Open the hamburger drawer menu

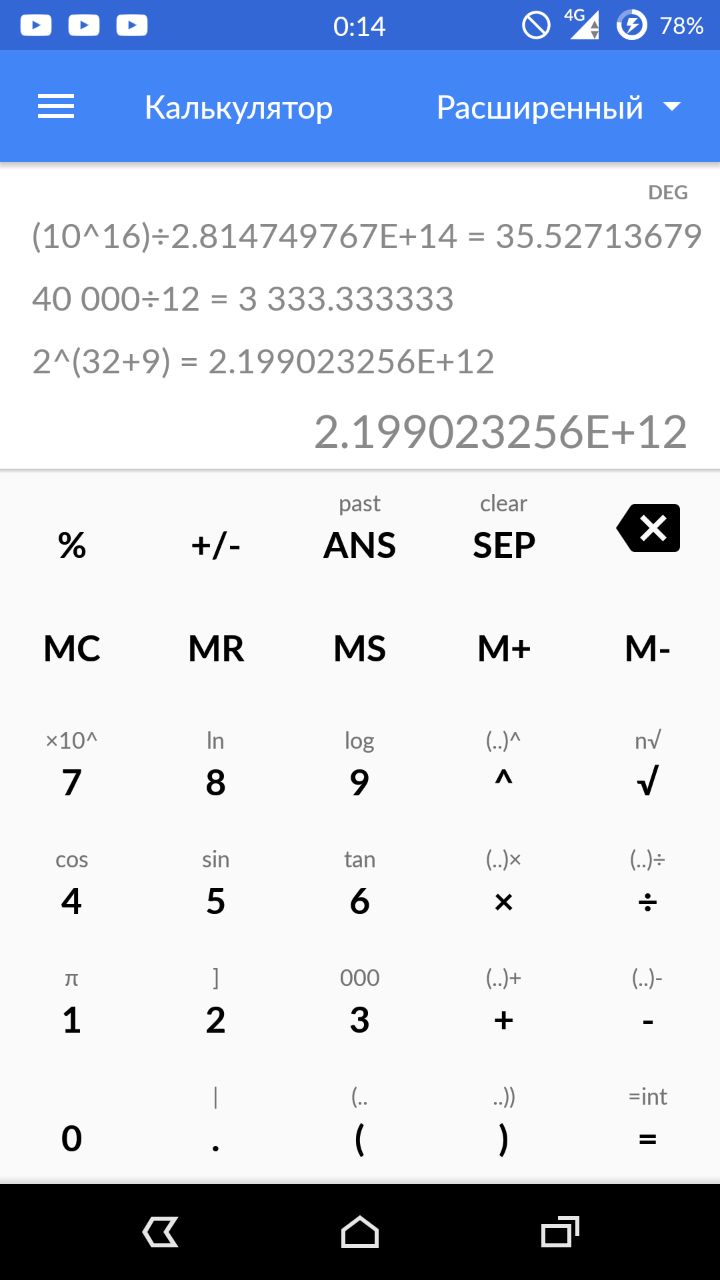tap(56, 107)
